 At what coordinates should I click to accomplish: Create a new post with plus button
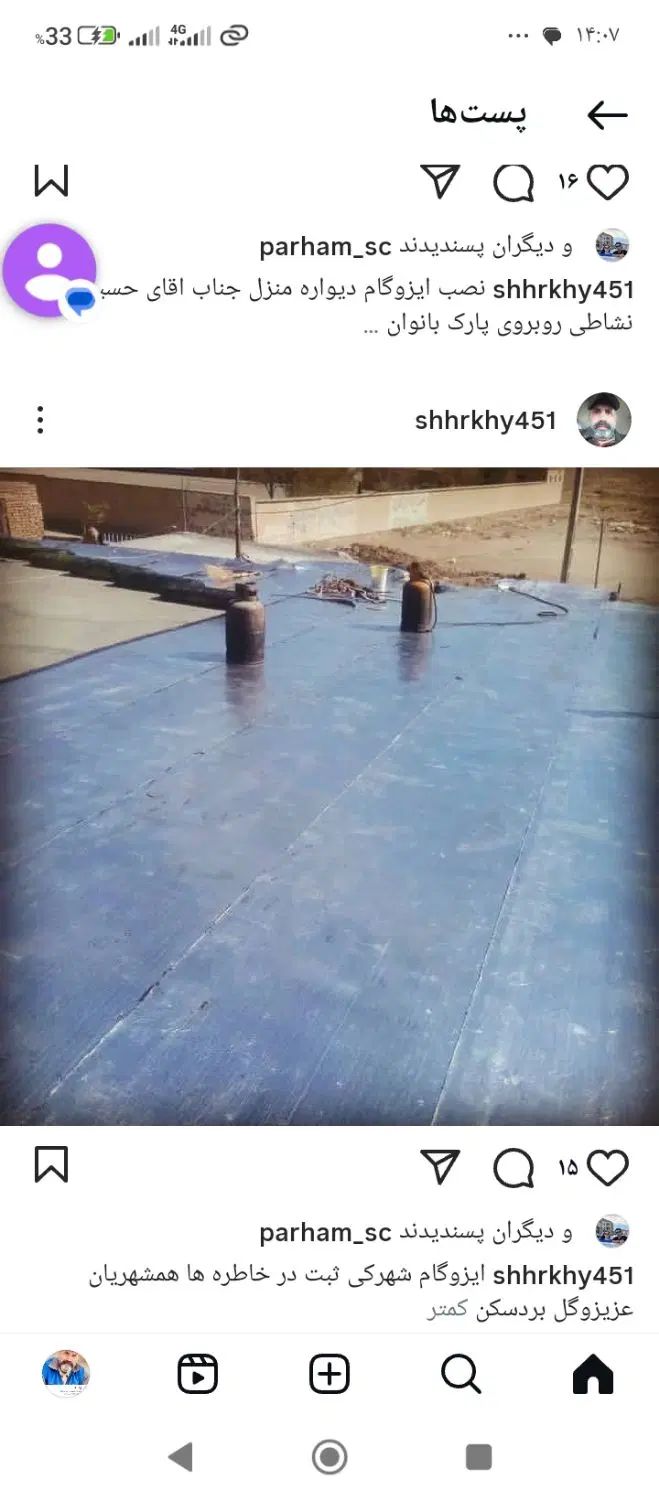click(329, 1375)
